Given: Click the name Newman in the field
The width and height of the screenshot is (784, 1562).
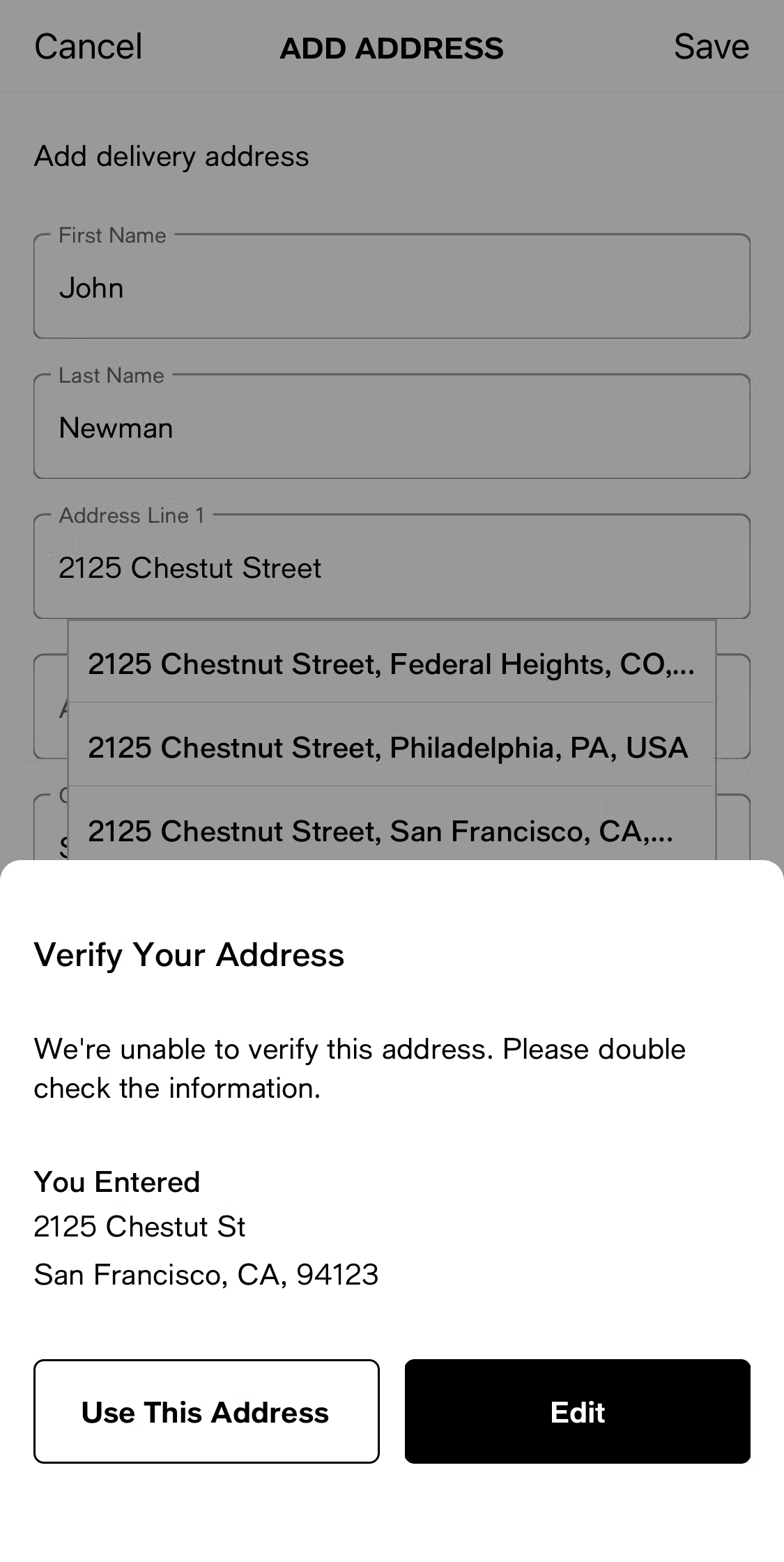Looking at the screenshot, I should tap(116, 427).
